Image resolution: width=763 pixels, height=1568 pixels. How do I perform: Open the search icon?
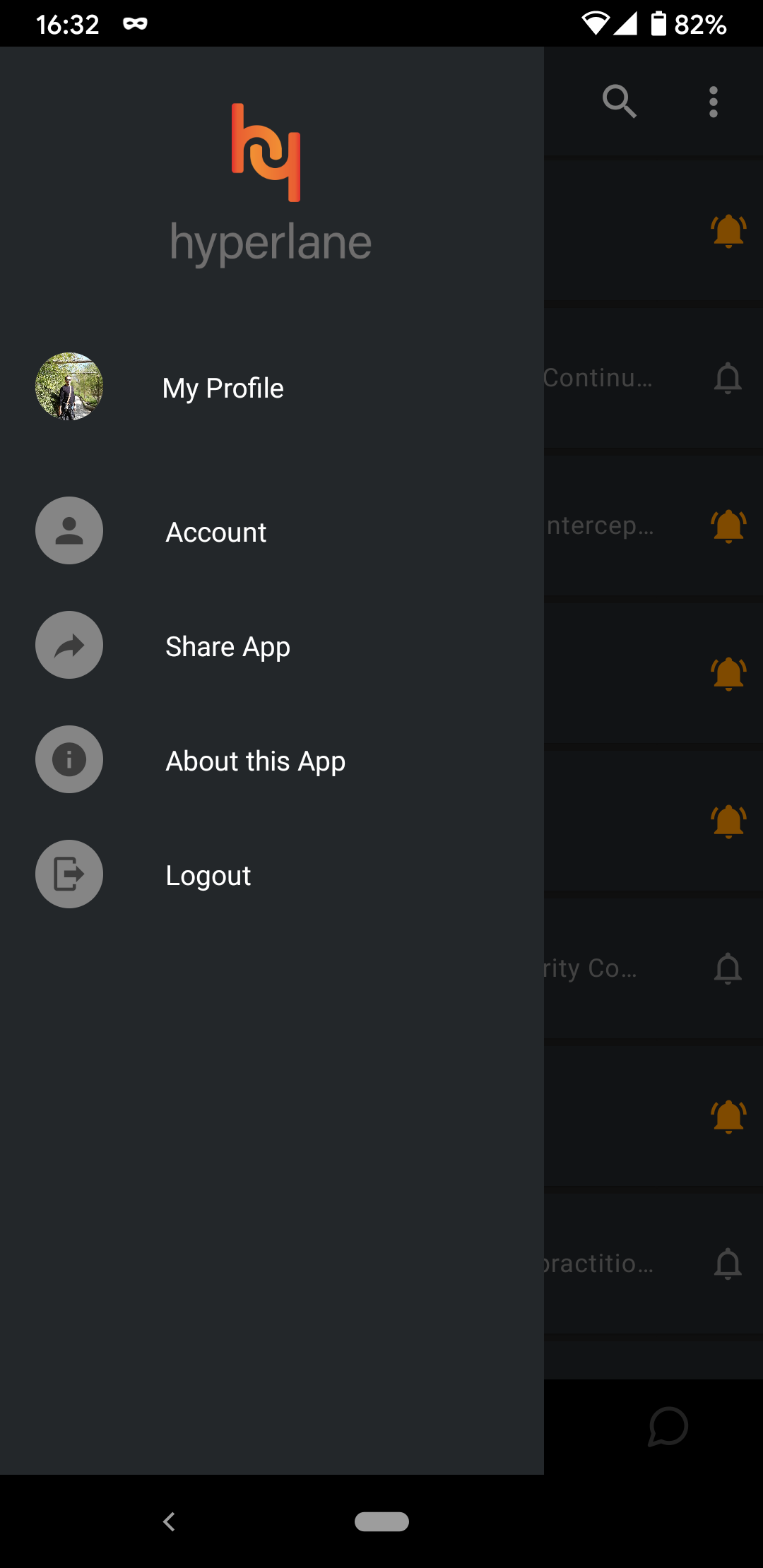[x=619, y=102]
